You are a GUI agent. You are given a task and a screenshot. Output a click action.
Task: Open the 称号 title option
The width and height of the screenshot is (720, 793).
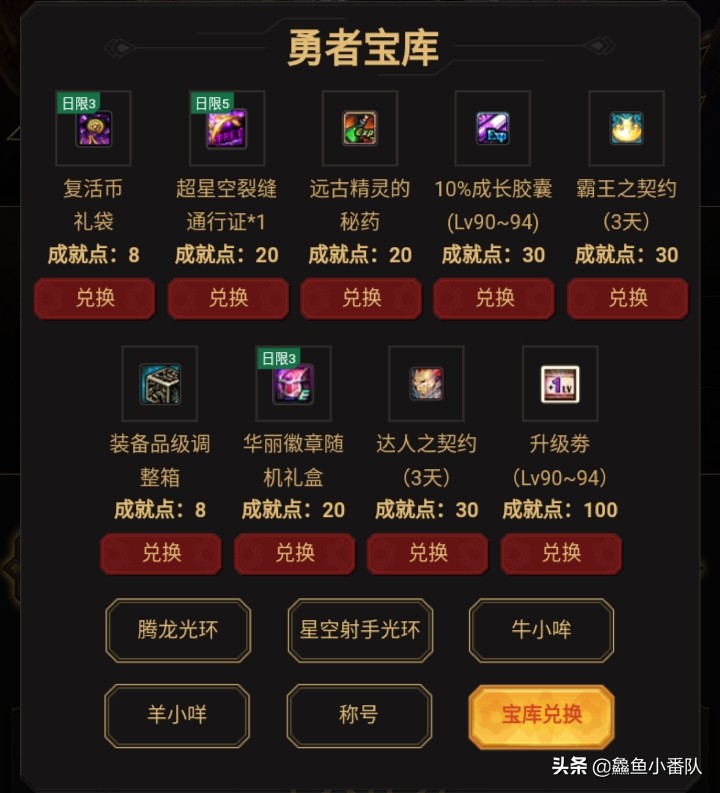click(x=360, y=716)
